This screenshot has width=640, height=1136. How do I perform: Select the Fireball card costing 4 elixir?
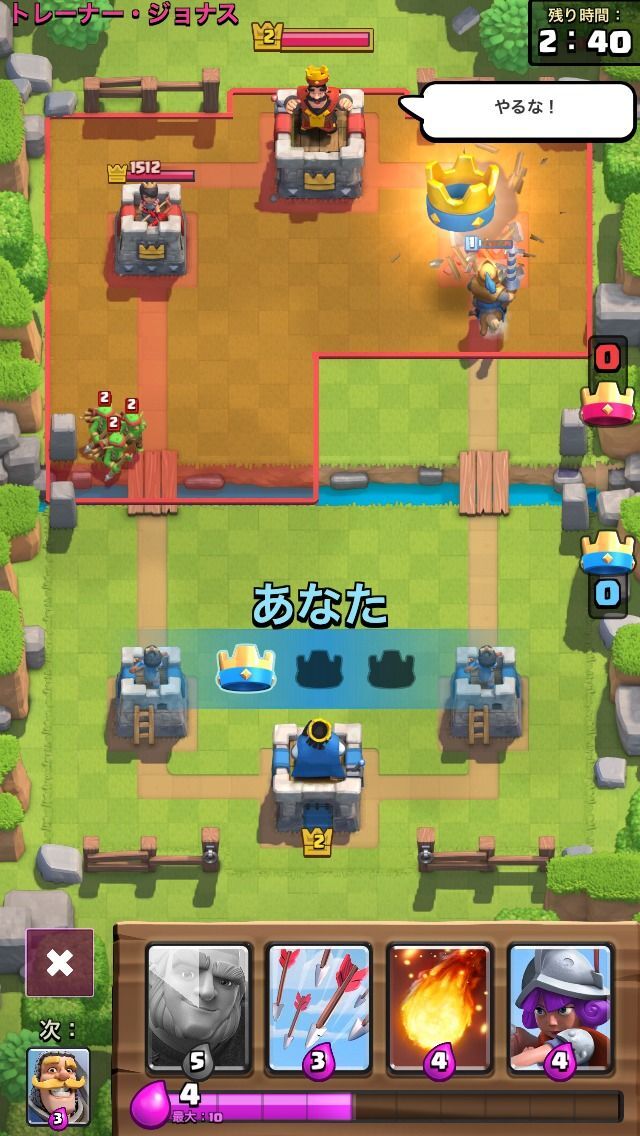[440, 1005]
